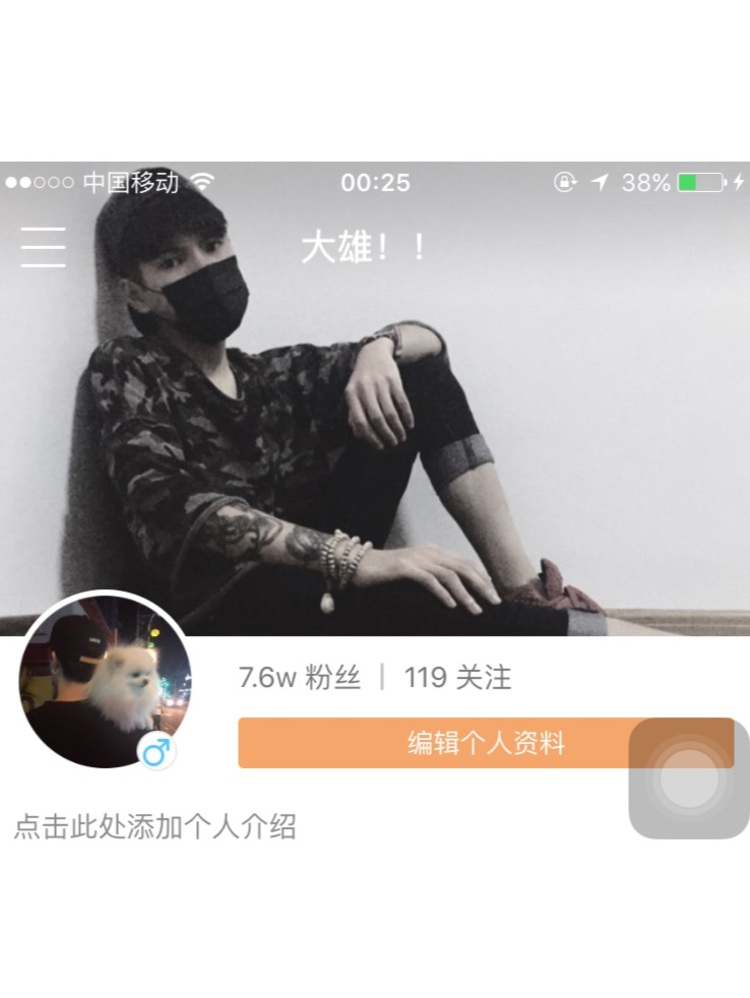Tap the AssistiveTouch floating button

click(689, 779)
